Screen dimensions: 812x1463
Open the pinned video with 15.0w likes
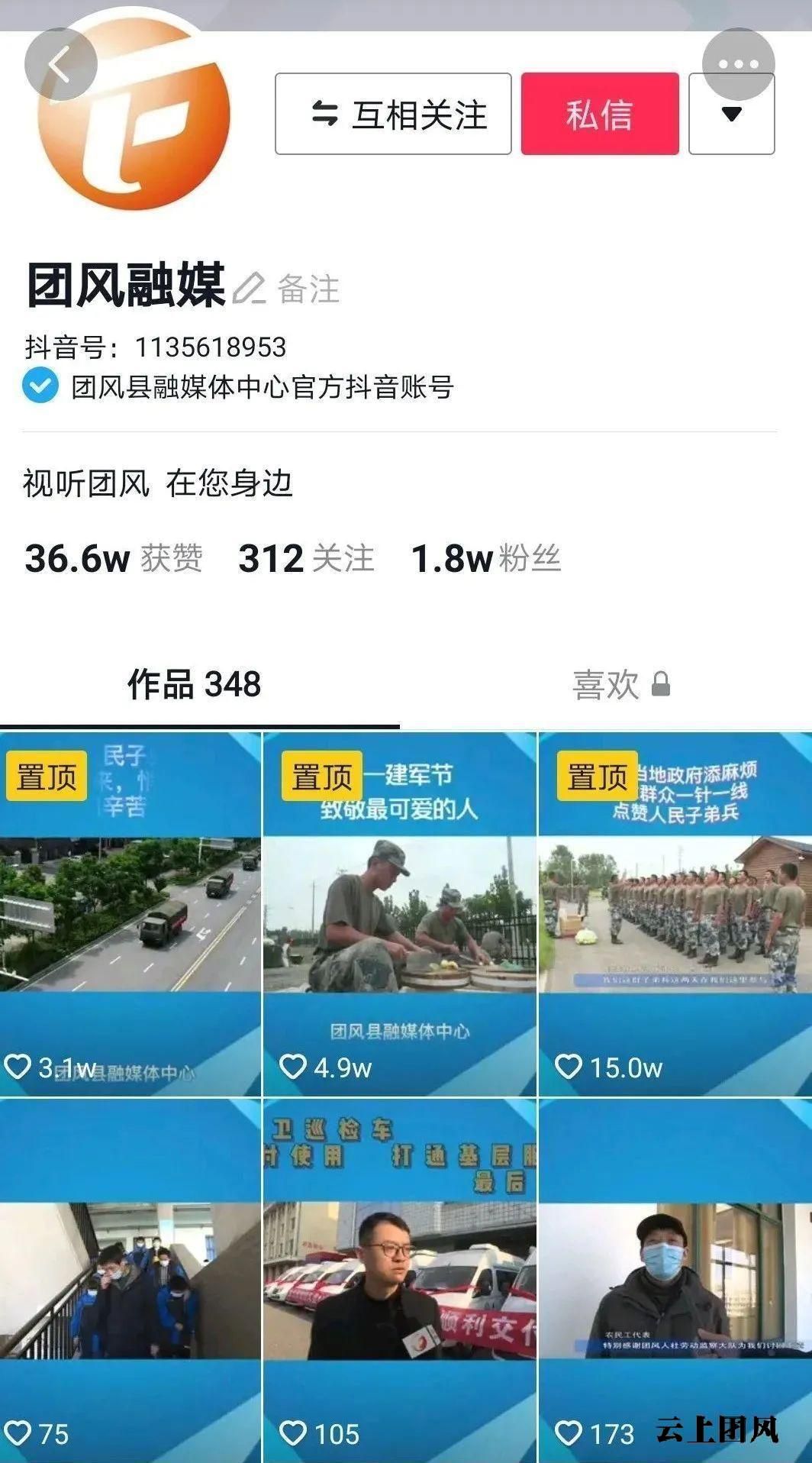click(x=675, y=915)
